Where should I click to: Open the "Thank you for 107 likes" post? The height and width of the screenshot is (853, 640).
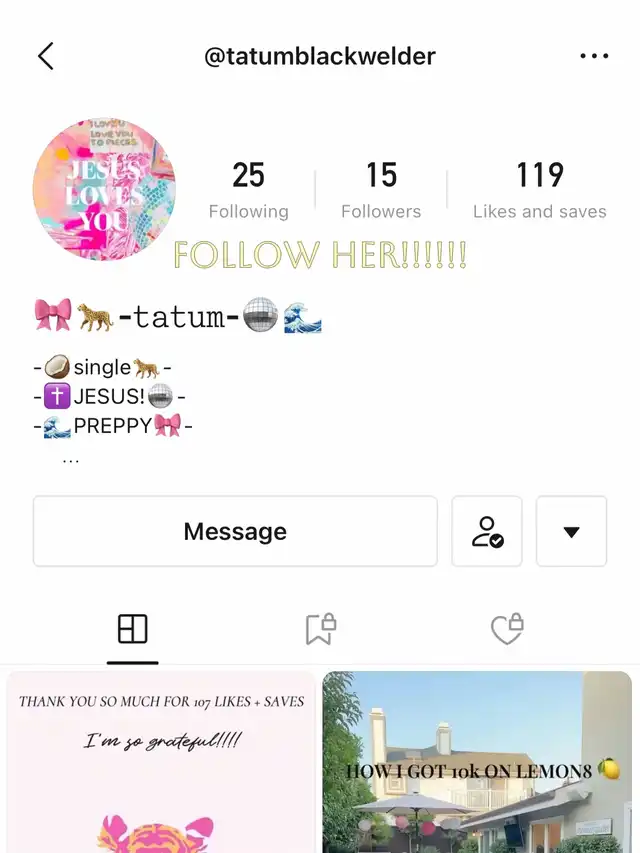[x=161, y=762]
